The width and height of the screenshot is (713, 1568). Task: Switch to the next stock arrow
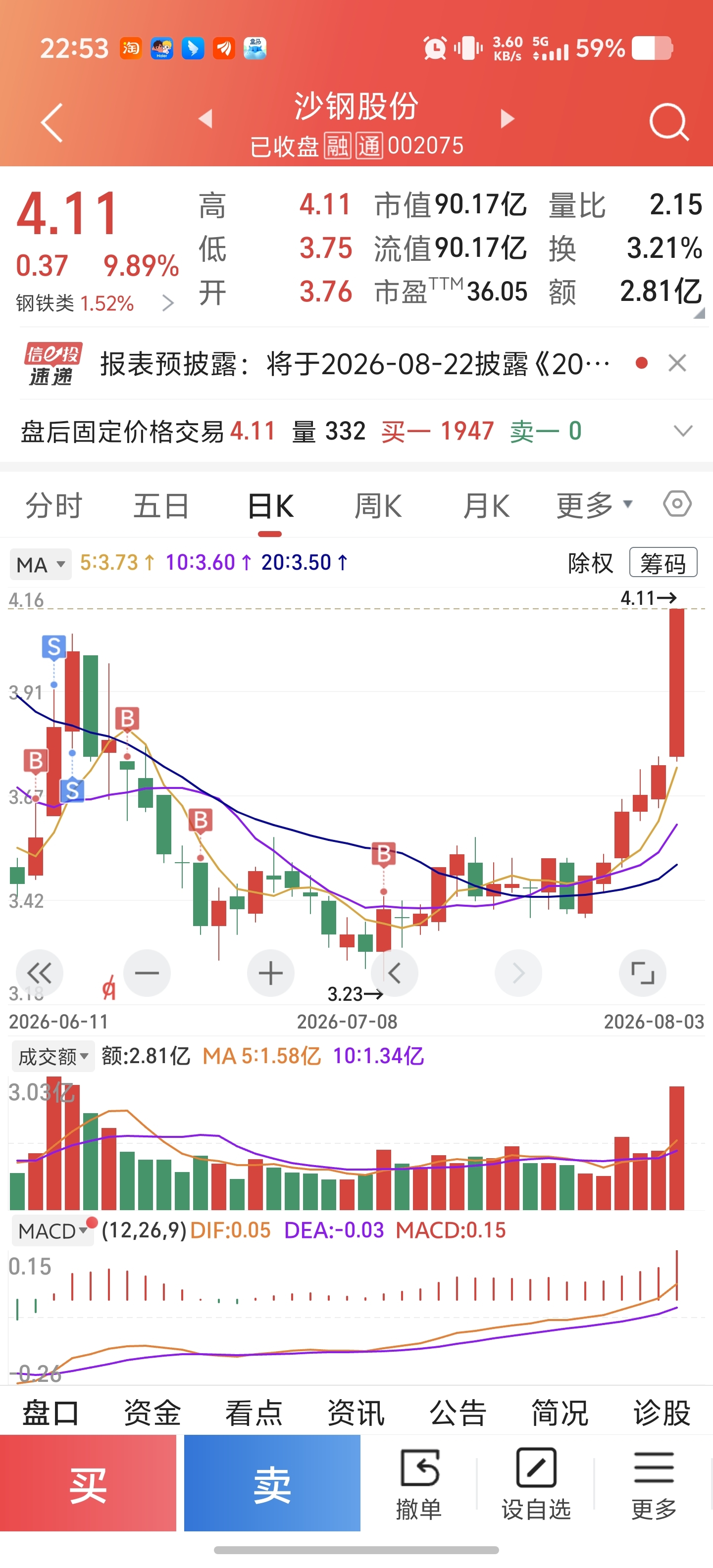coord(507,118)
